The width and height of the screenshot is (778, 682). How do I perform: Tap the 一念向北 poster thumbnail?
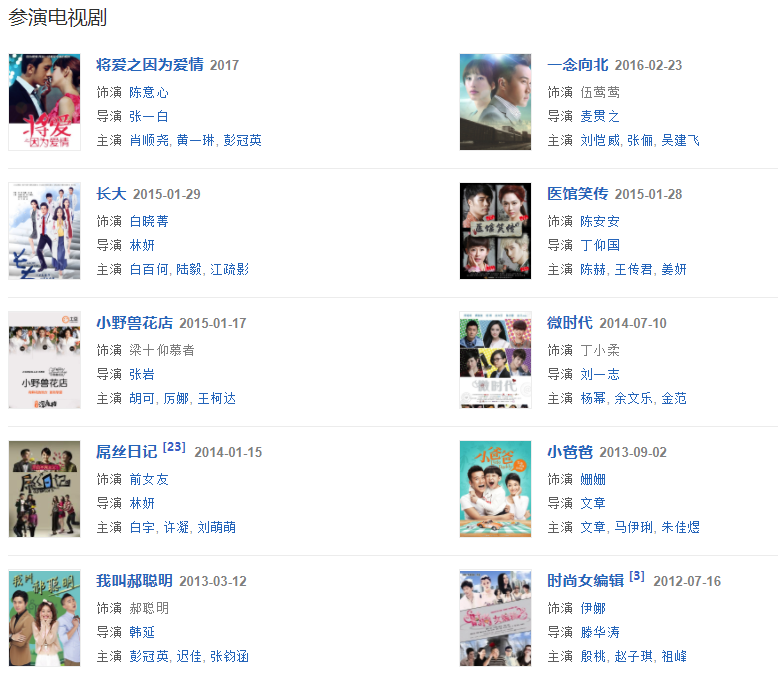click(495, 102)
